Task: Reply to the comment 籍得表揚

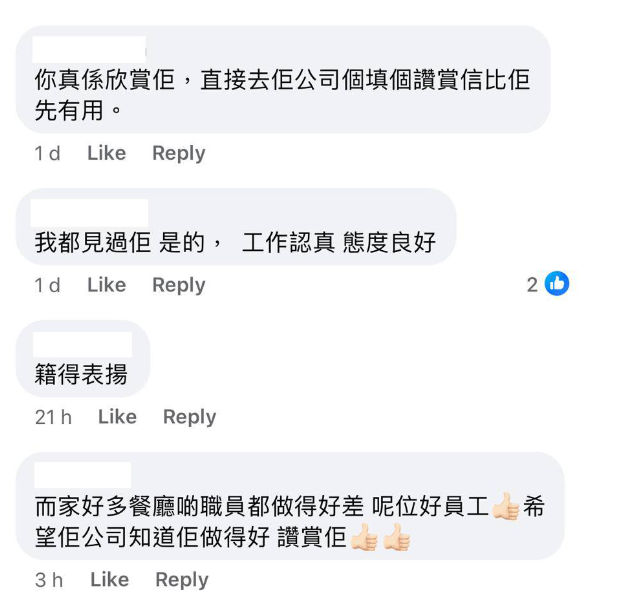Action: [x=189, y=417]
